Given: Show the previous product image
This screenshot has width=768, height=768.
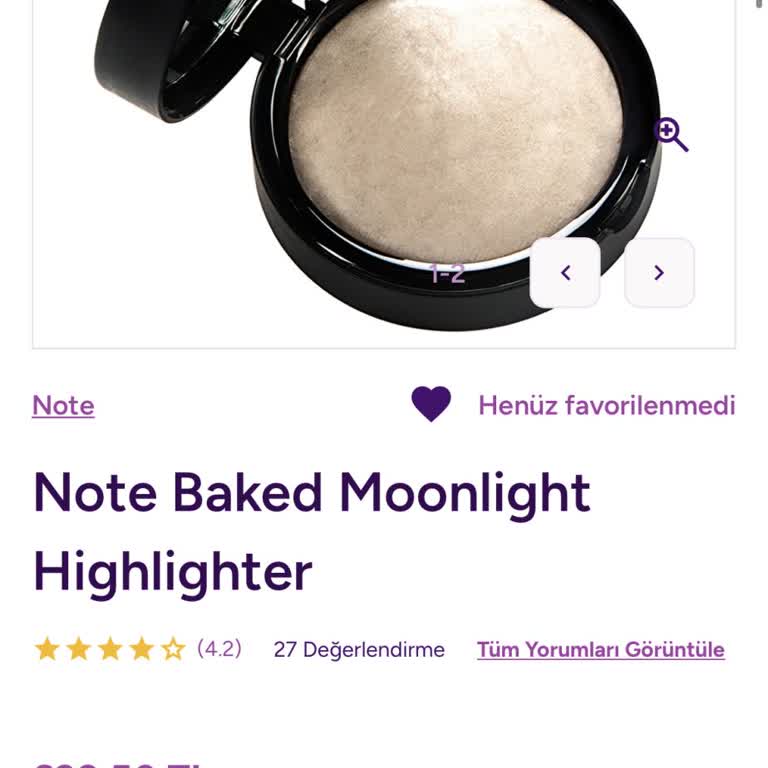Looking at the screenshot, I should tap(565, 273).
